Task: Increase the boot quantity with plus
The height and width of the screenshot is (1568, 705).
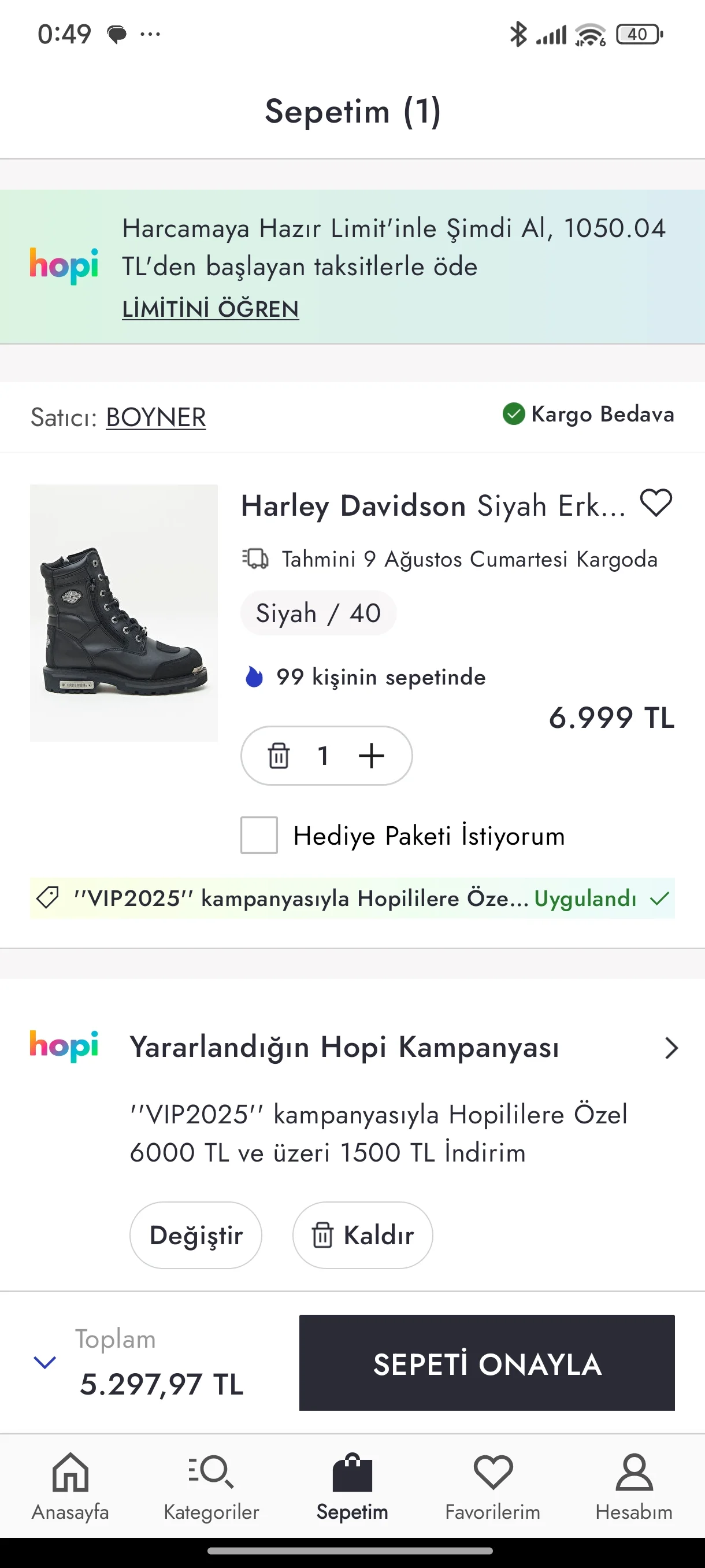Action: coord(371,756)
